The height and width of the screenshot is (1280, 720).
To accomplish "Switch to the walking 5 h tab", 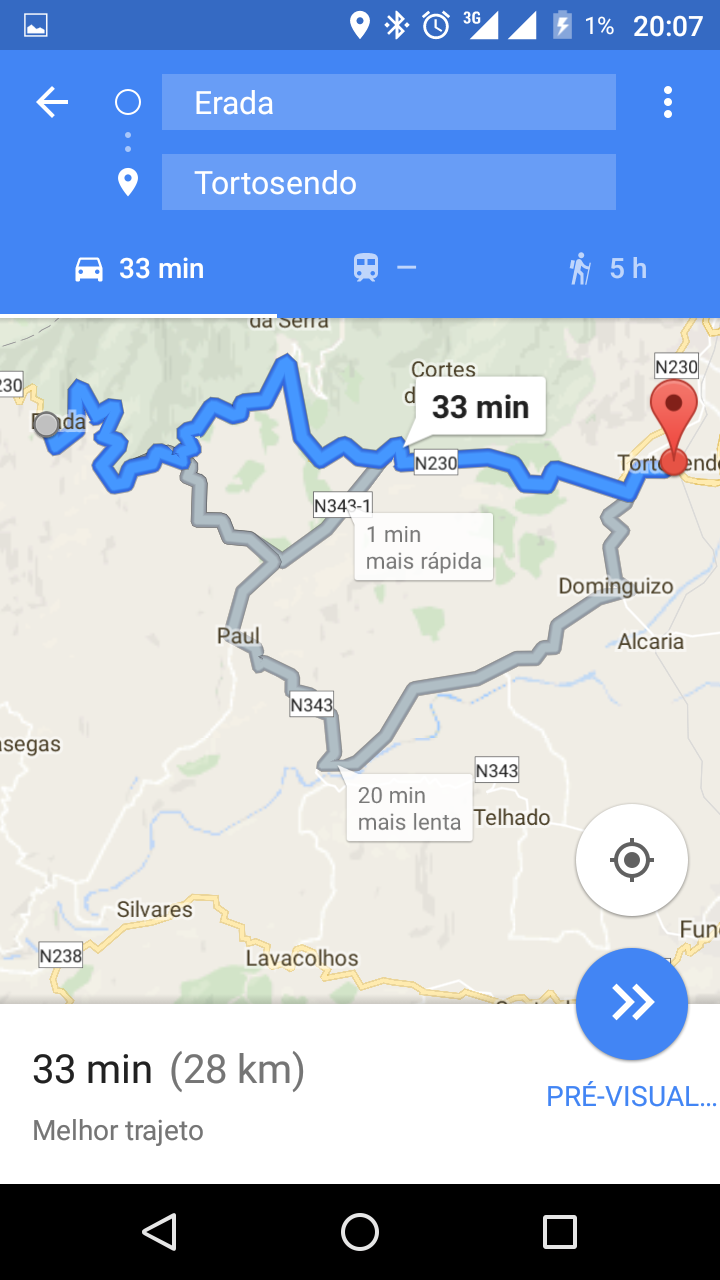I will click(x=607, y=268).
